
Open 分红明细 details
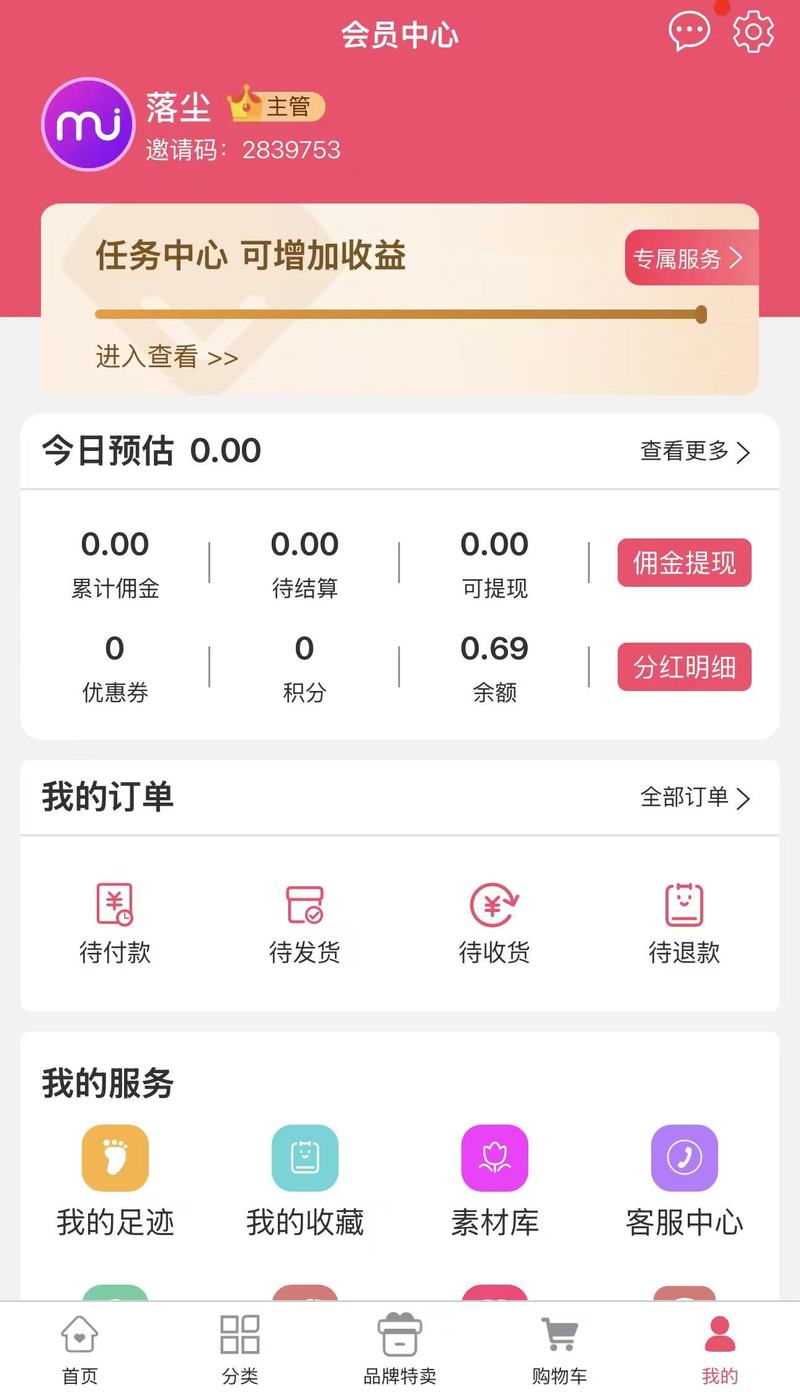(684, 667)
